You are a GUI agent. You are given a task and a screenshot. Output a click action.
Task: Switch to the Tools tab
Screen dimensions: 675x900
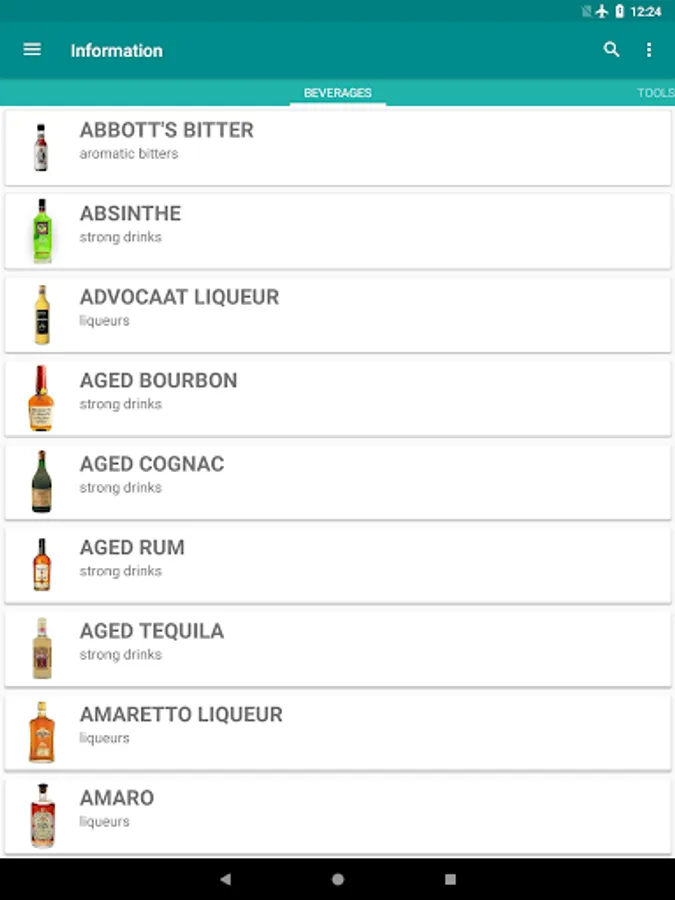pyautogui.click(x=655, y=93)
